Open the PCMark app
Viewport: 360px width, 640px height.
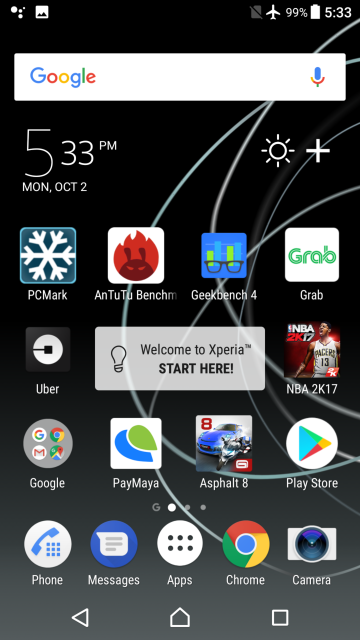pos(48,255)
